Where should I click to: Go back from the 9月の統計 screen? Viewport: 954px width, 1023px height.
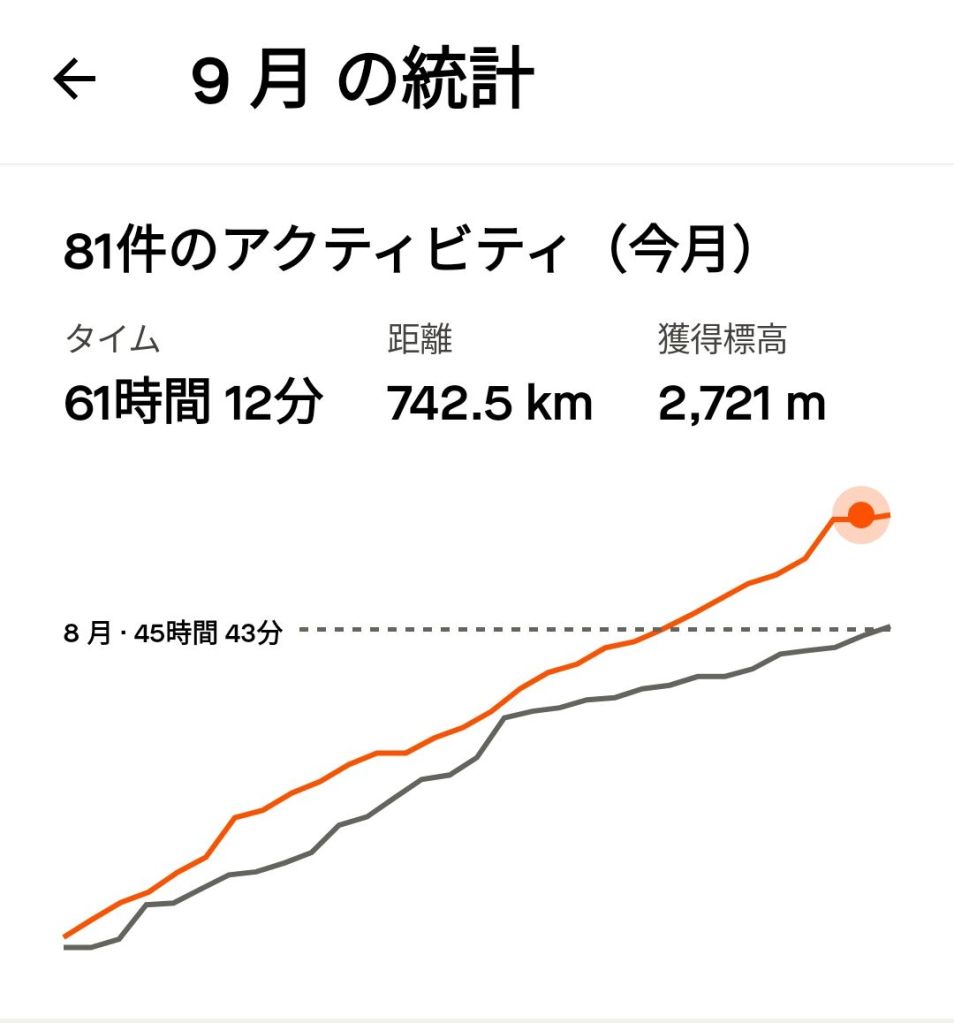(x=75, y=80)
